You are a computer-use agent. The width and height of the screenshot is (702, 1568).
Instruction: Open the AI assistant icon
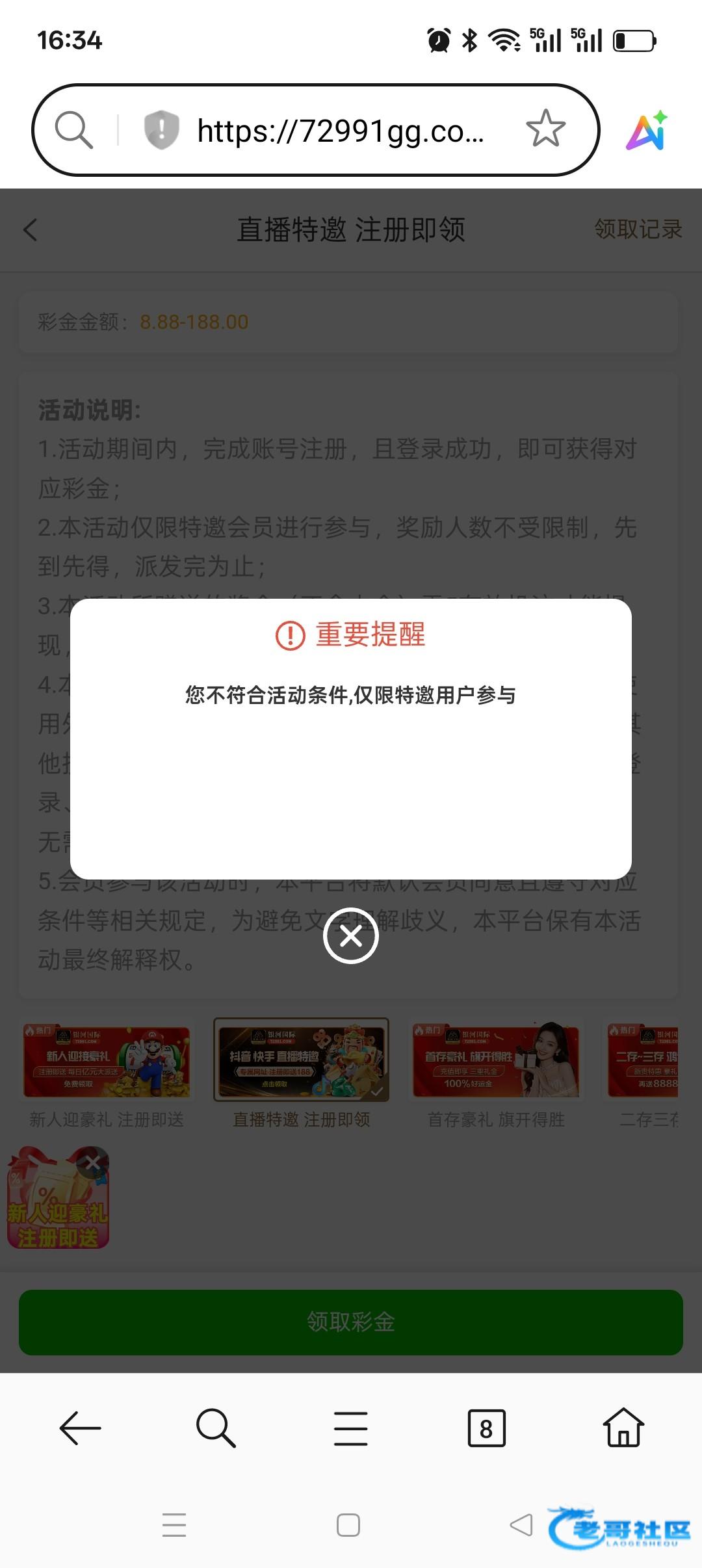[x=647, y=130]
